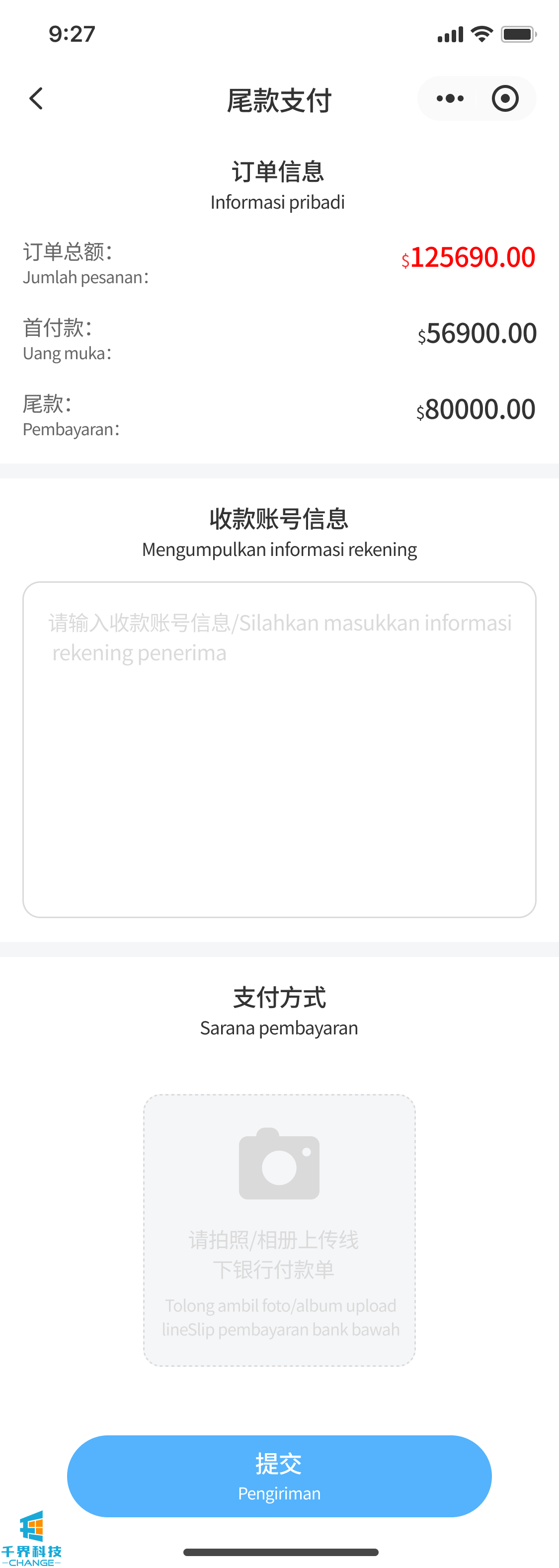Focus the 收款账号信息 account text field

279,749
